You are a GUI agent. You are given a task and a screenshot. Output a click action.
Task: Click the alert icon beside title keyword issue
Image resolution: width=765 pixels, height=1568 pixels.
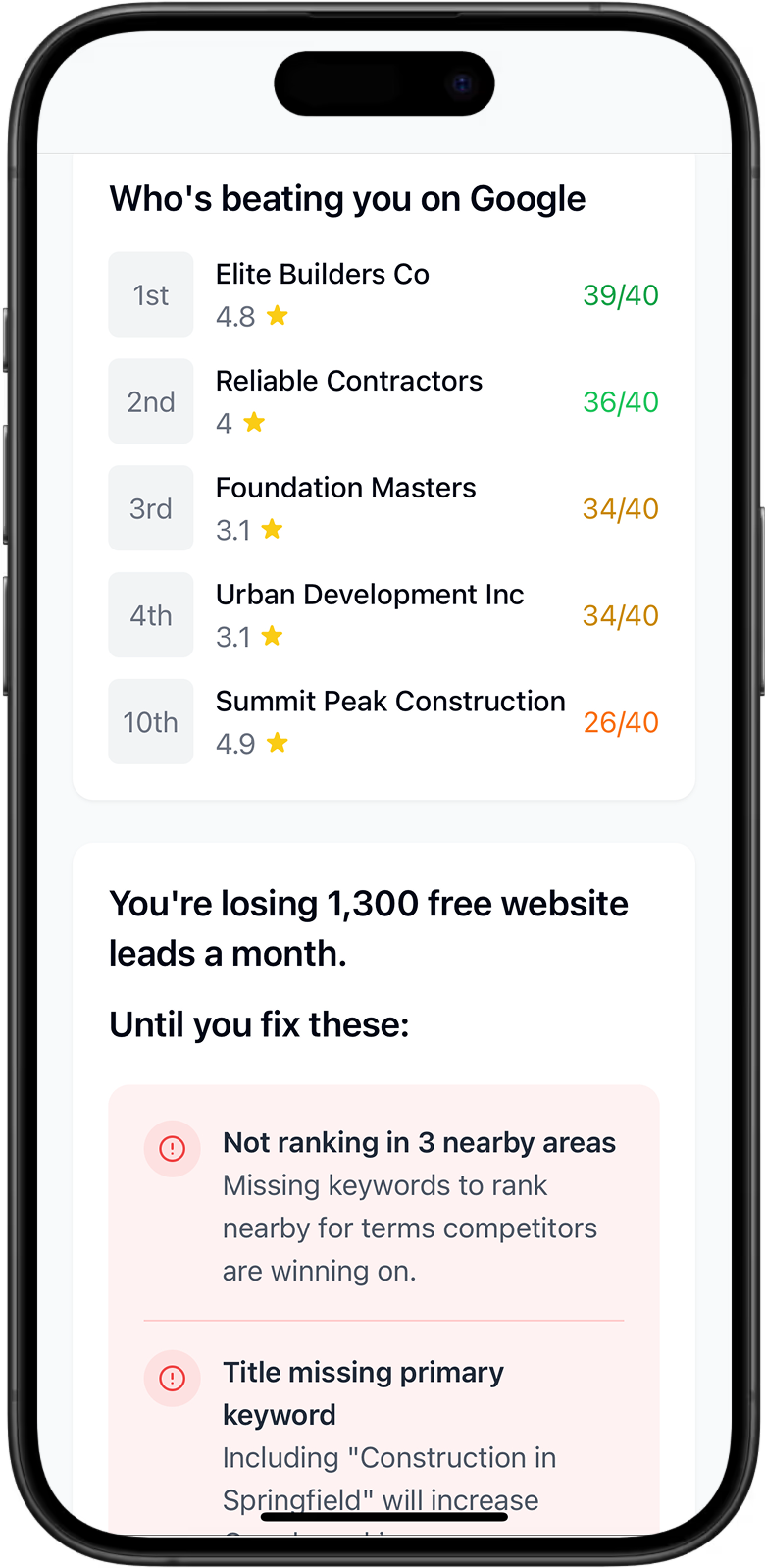click(173, 1378)
